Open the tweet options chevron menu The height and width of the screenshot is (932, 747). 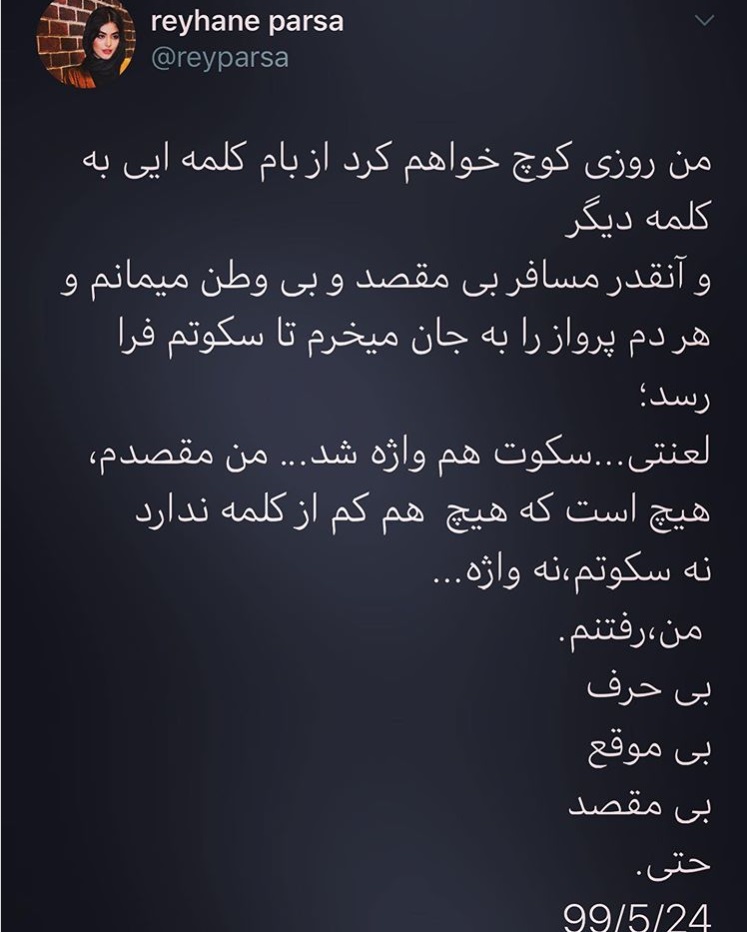pos(705,21)
